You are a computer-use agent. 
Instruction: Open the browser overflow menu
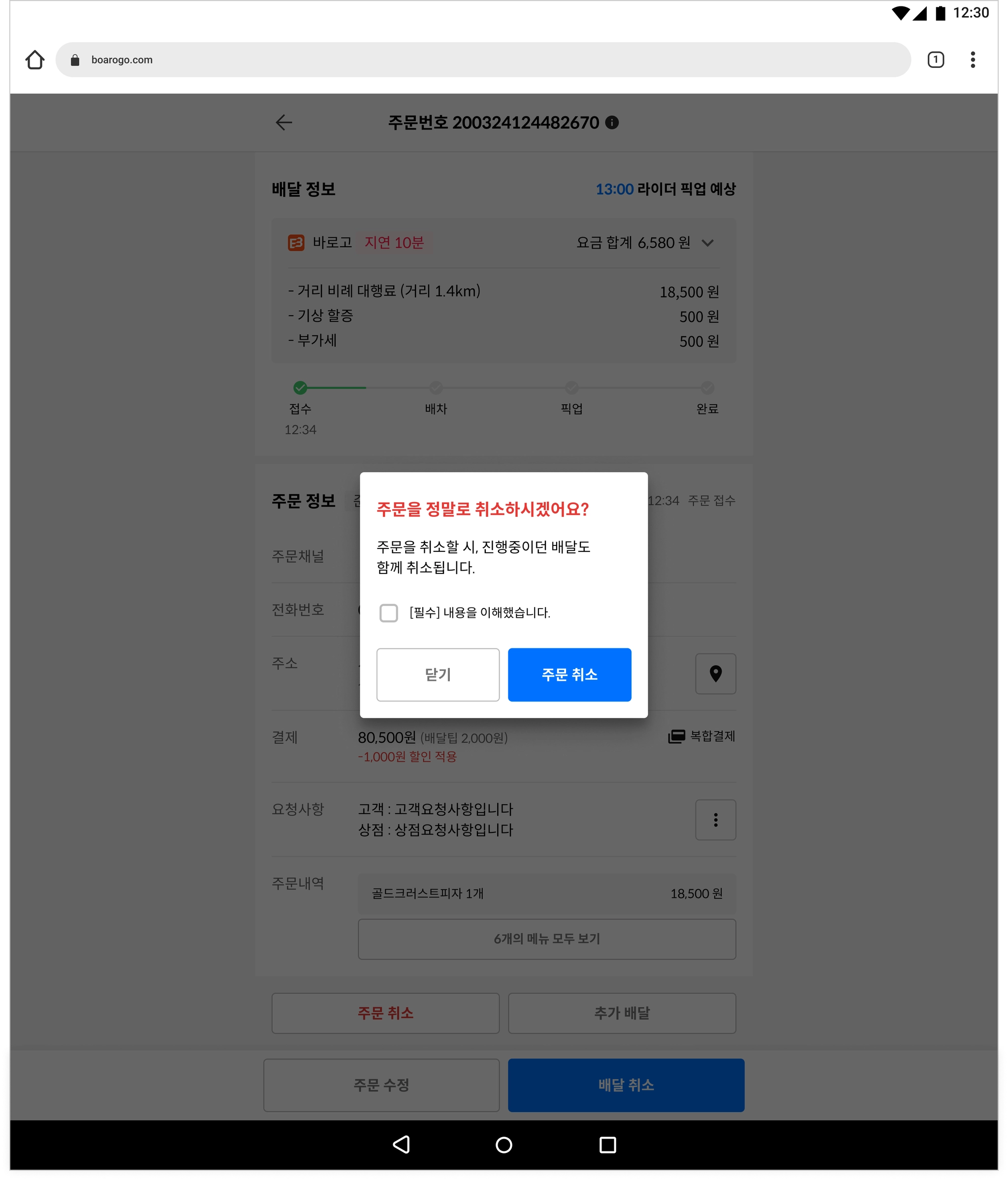point(972,60)
